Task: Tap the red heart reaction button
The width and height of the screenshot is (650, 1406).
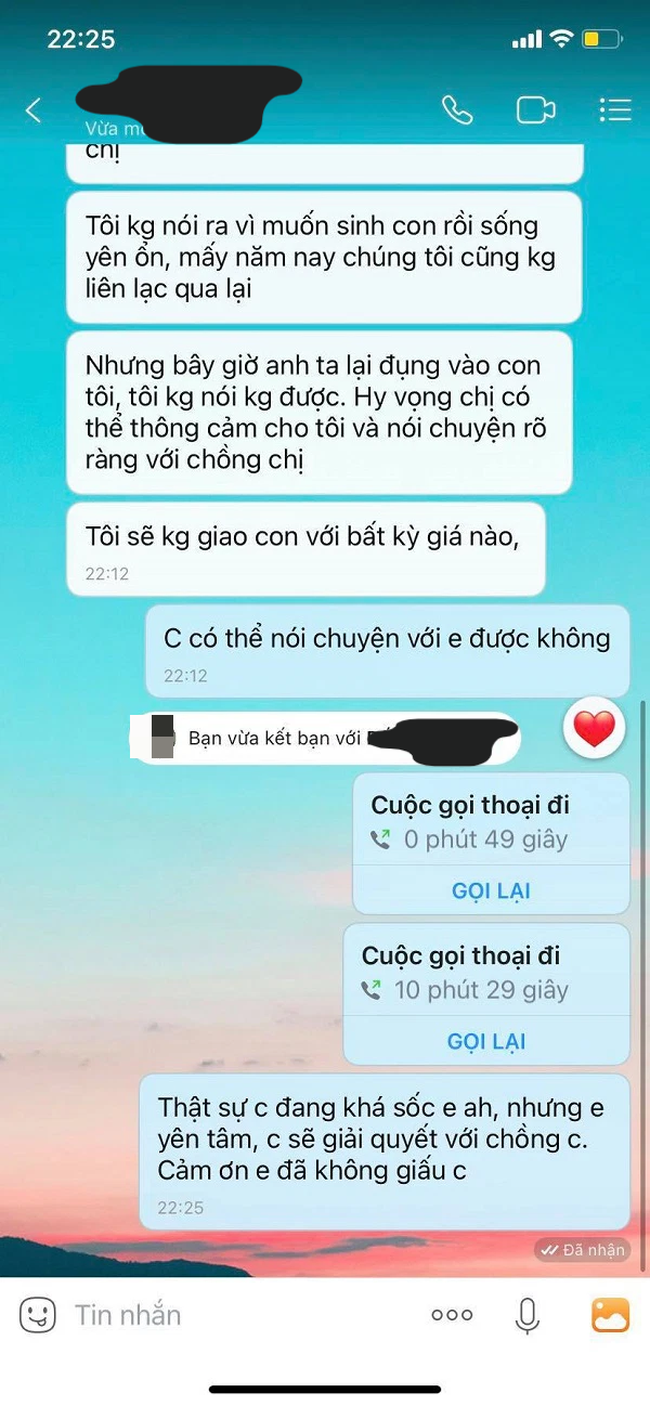Action: (x=594, y=729)
